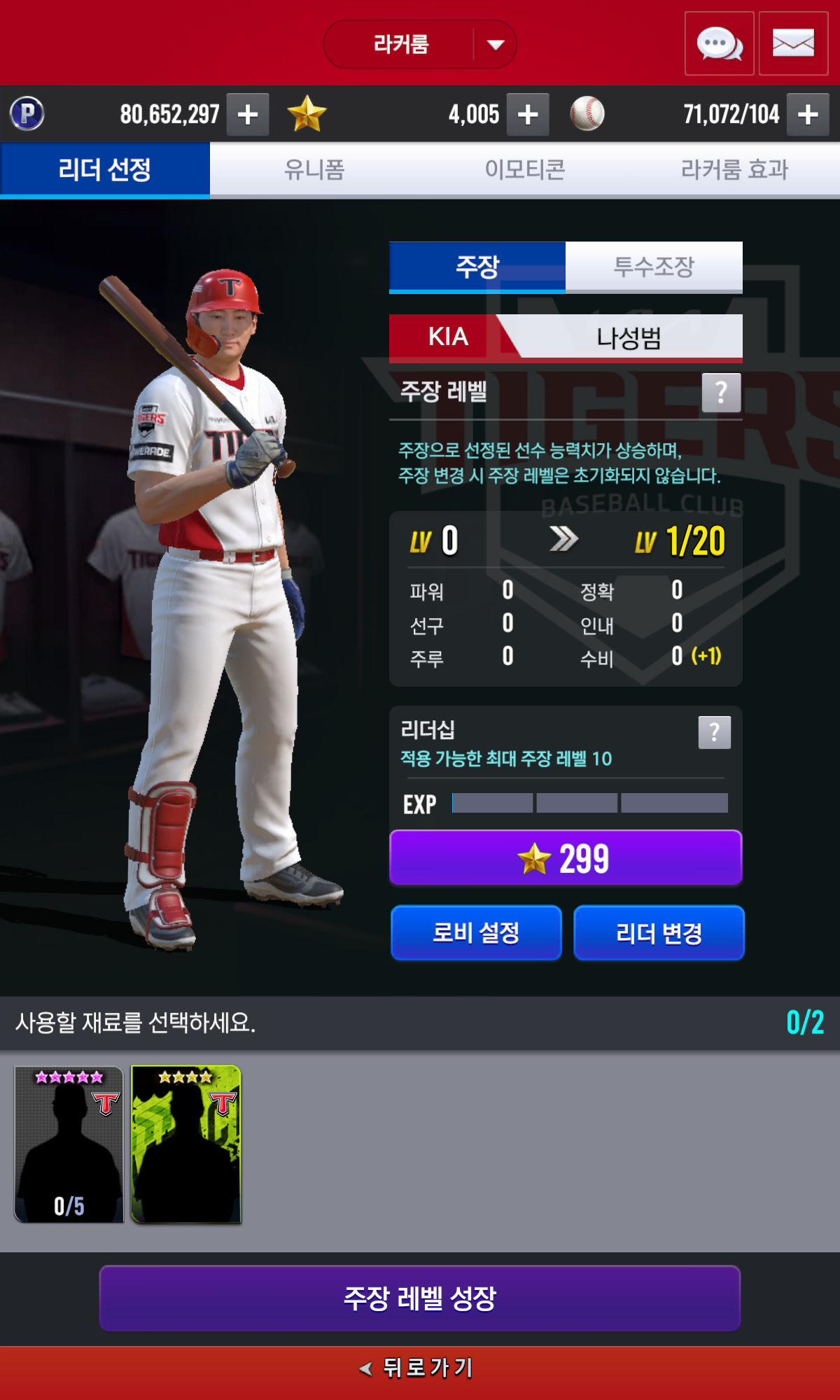
Task: Select the 주장 tab
Action: pos(477,266)
